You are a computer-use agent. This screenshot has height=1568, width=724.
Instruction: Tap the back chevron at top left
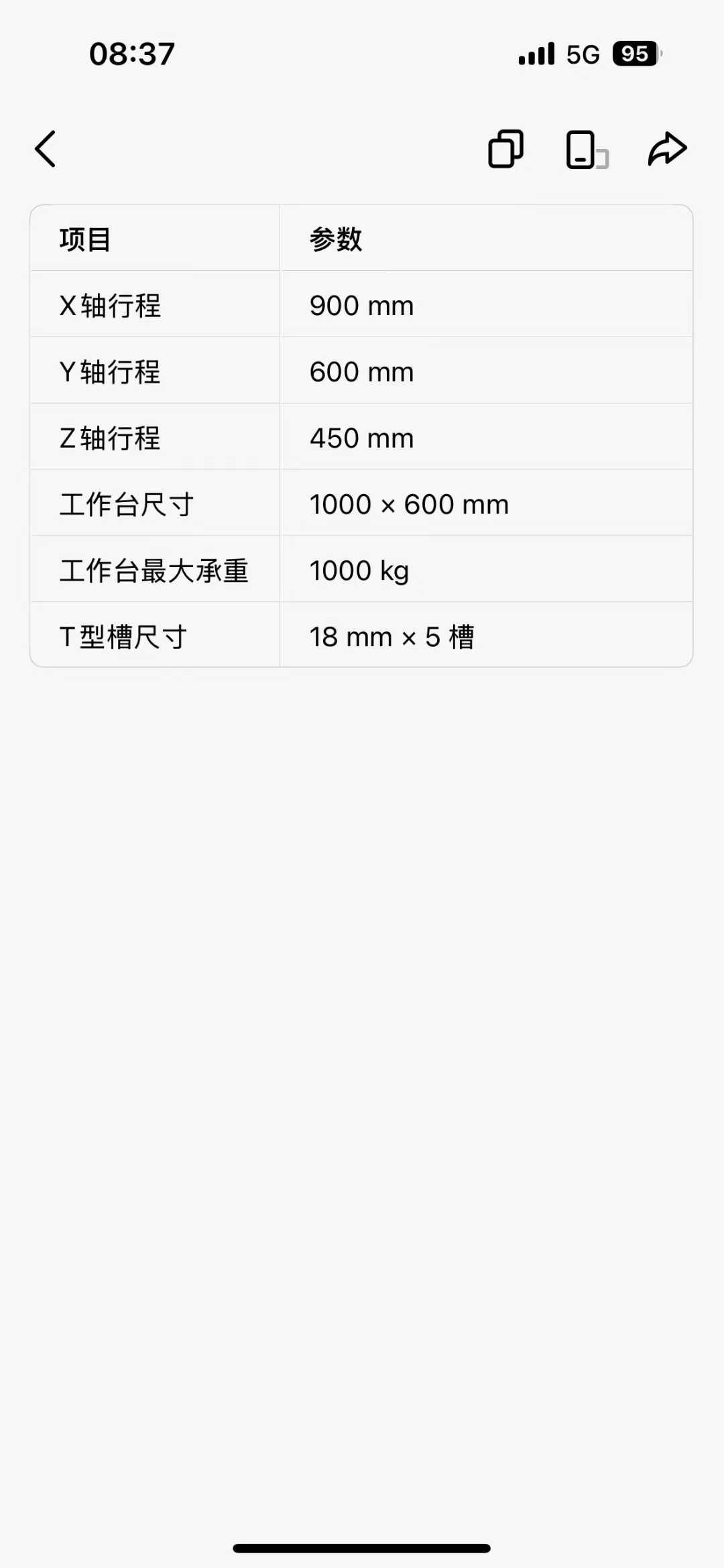tap(45, 149)
